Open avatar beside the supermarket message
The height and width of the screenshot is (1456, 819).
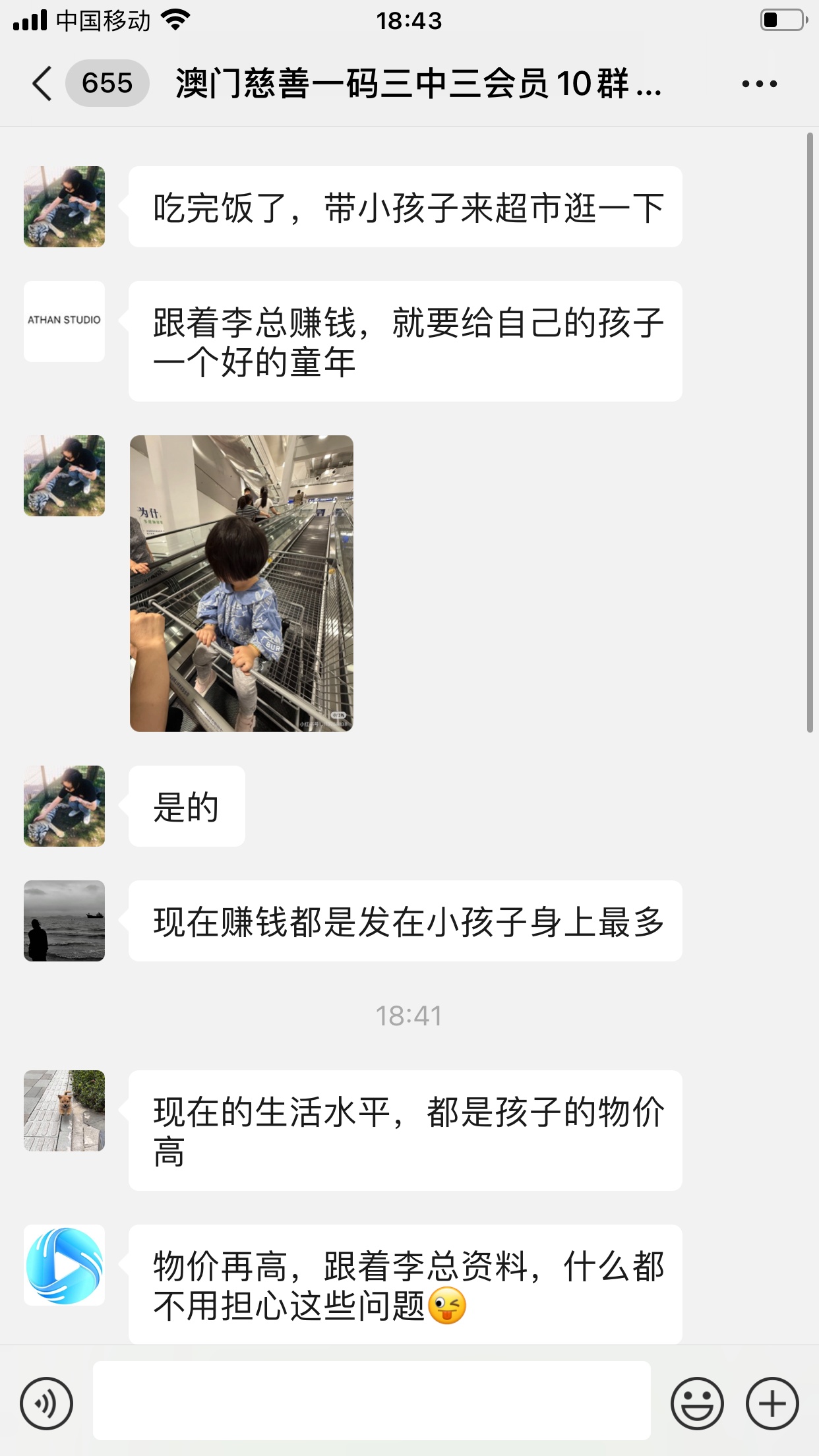click(64, 206)
